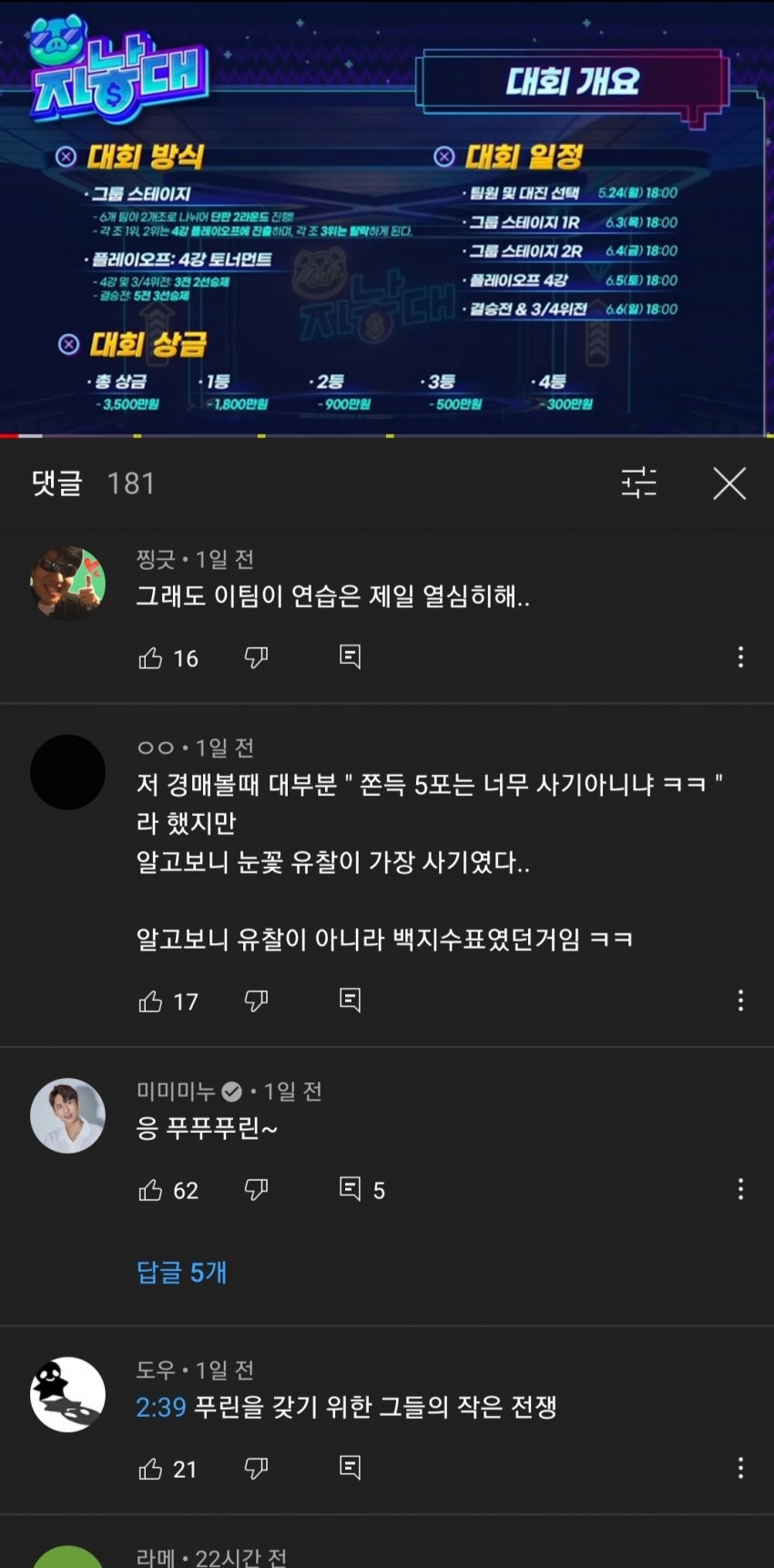Open more options on ㅇㅇ's comment
Screen dimensions: 774x1568
click(x=740, y=1000)
